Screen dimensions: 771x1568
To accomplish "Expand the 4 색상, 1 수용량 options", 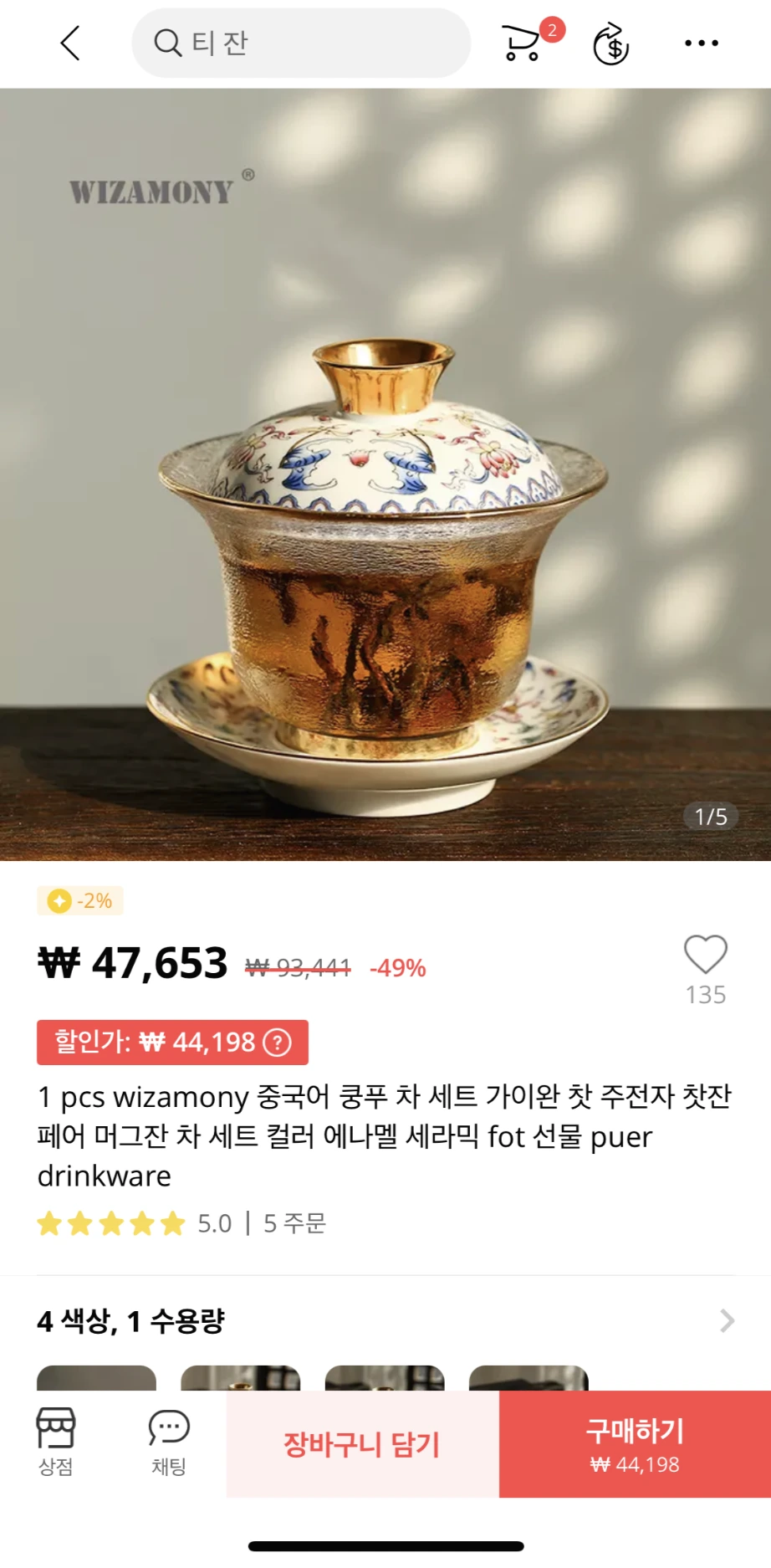I will tap(385, 1321).
